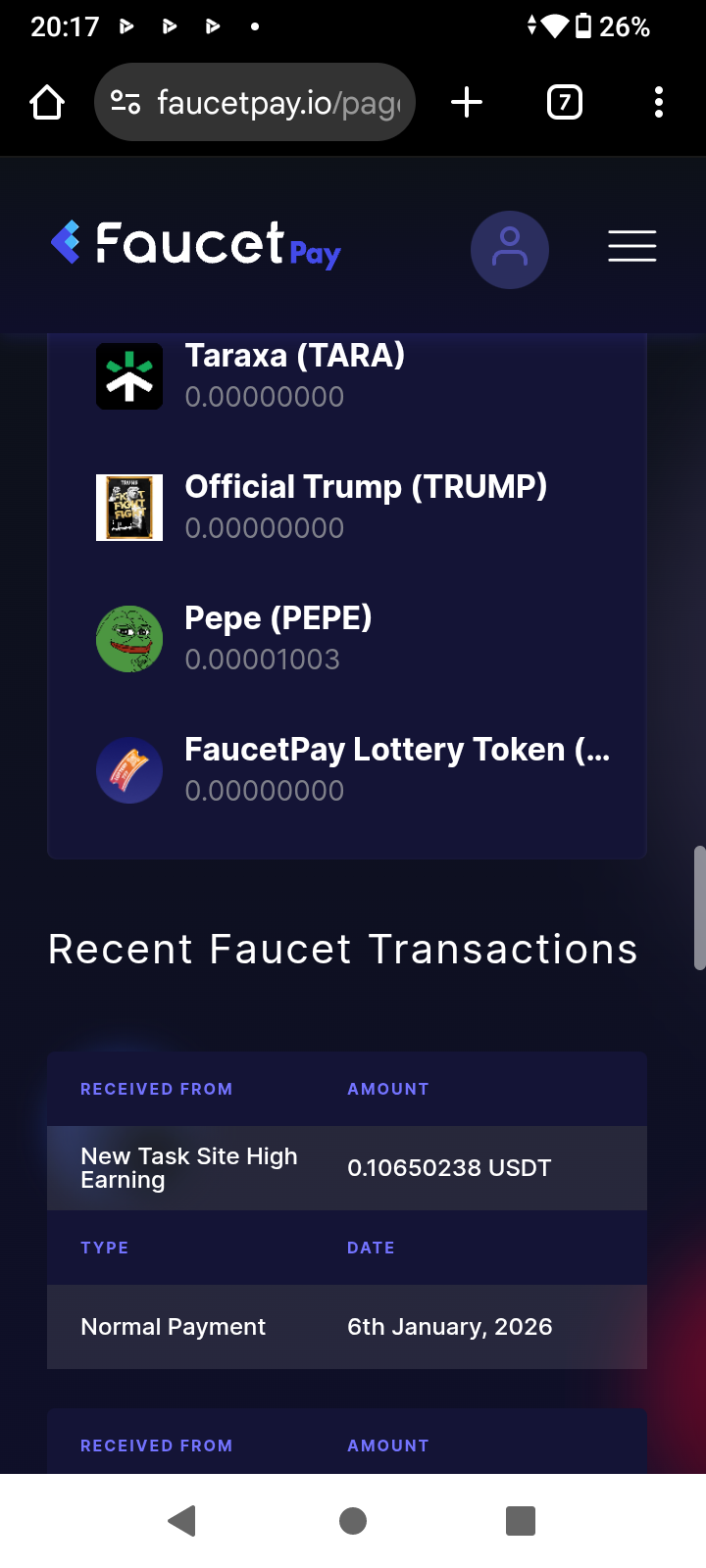
Task: Open the tab switcher showing 7 tabs
Action: 564,102
